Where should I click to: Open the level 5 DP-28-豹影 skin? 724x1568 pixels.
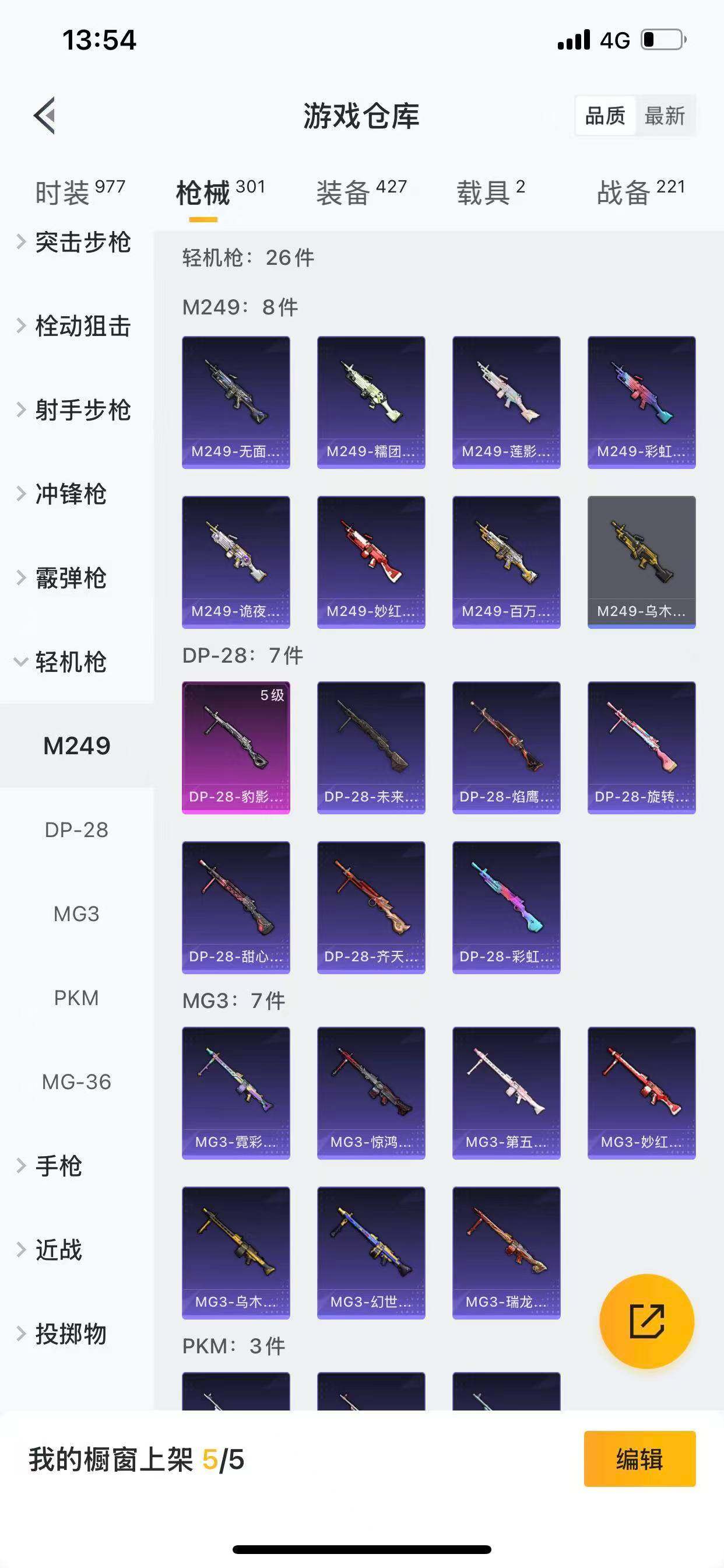pyautogui.click(x=236, y=747)
